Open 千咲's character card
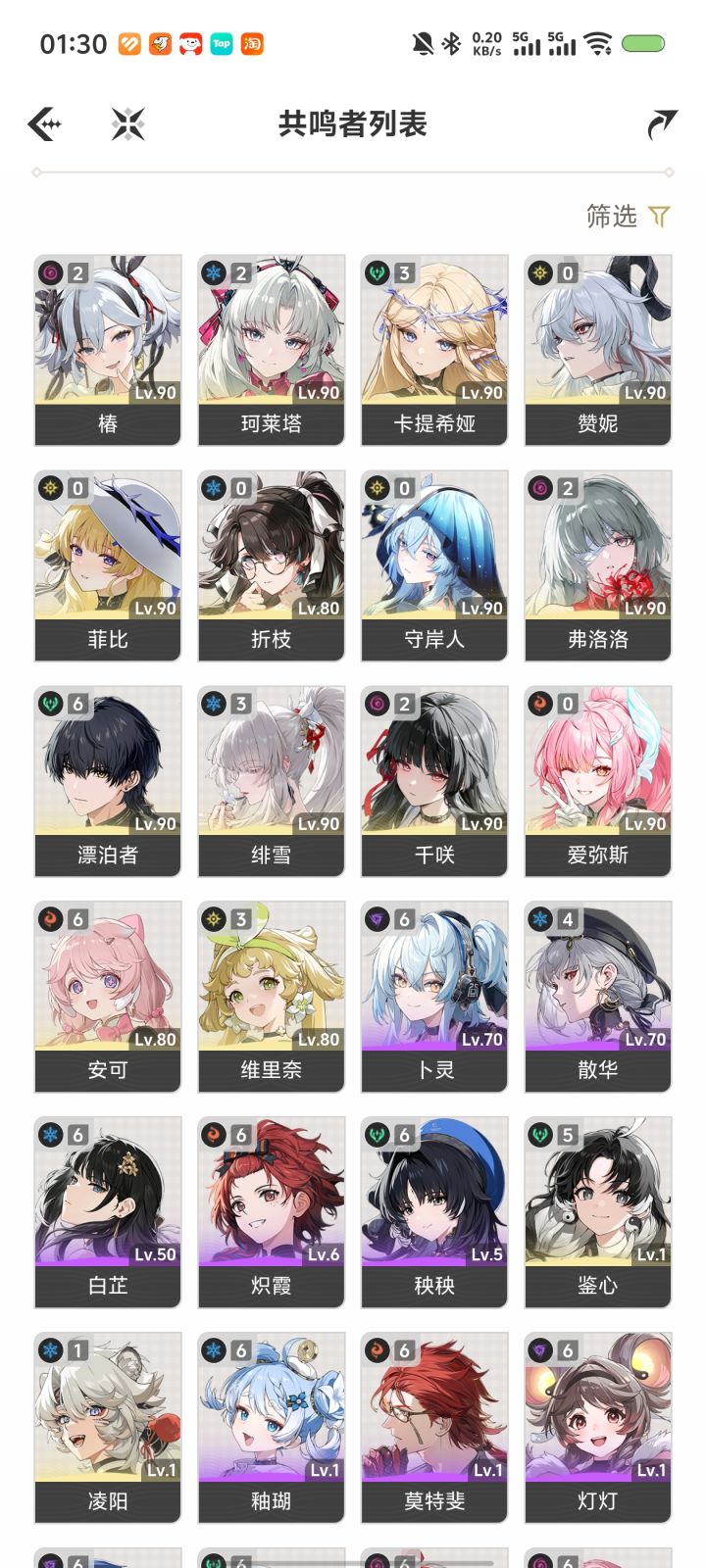 point(434,781)
